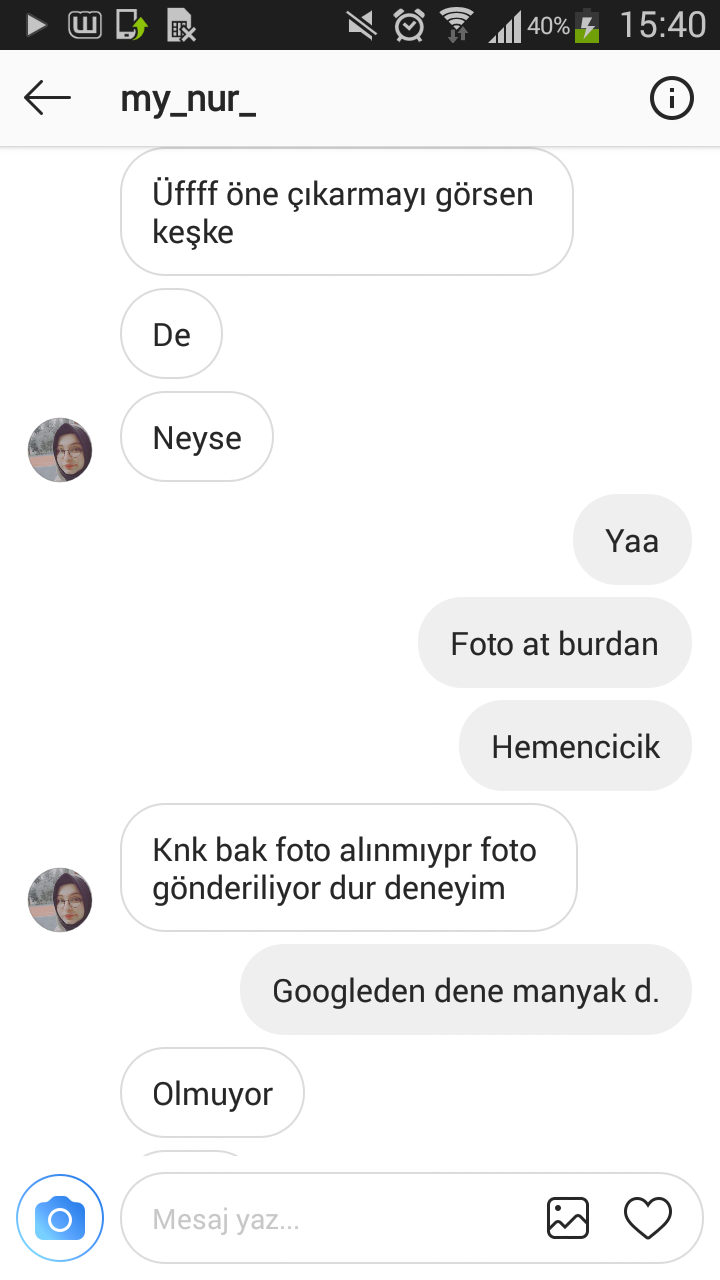The height and width of the screenshot is (1280, 720).
Task: Open the blue camera button
Action: (x=60, y=1219)
